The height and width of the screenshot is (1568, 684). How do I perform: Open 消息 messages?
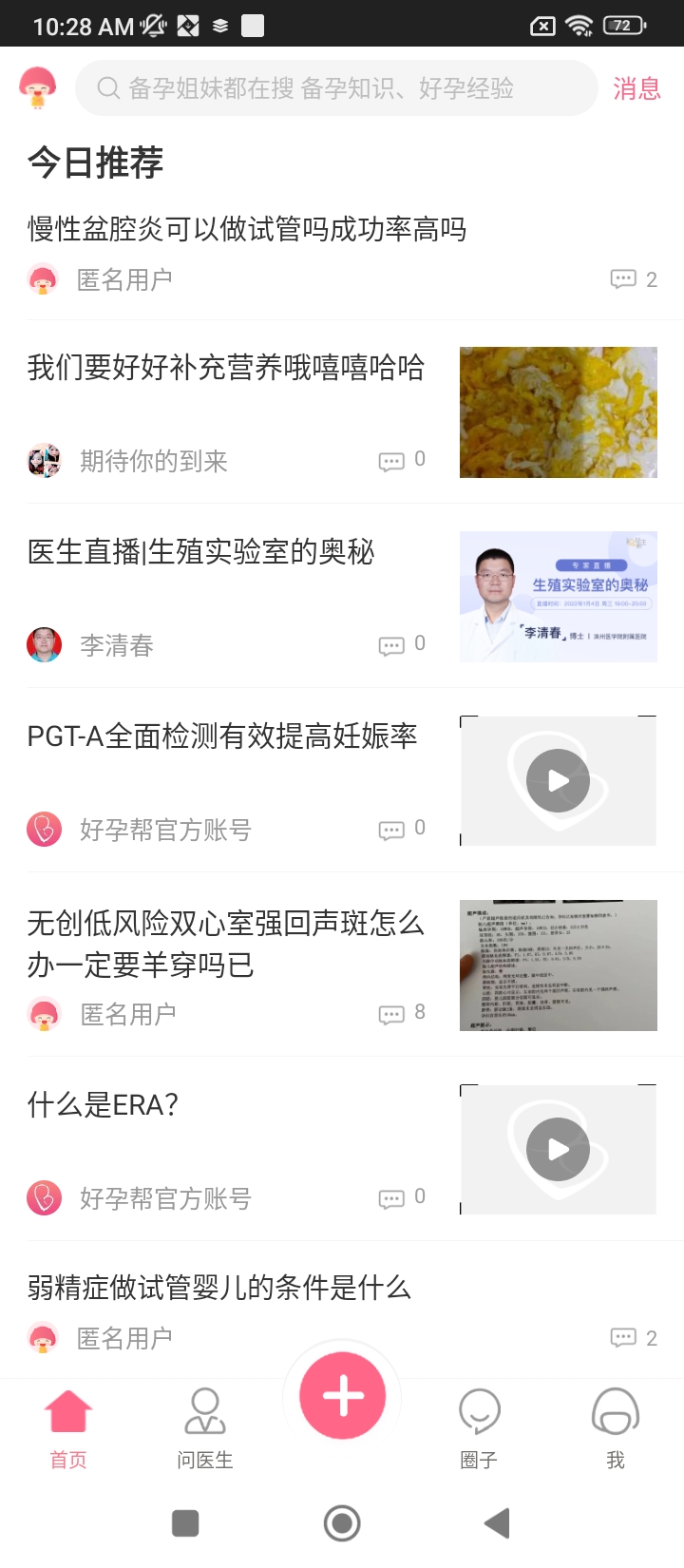pos(636,88)
